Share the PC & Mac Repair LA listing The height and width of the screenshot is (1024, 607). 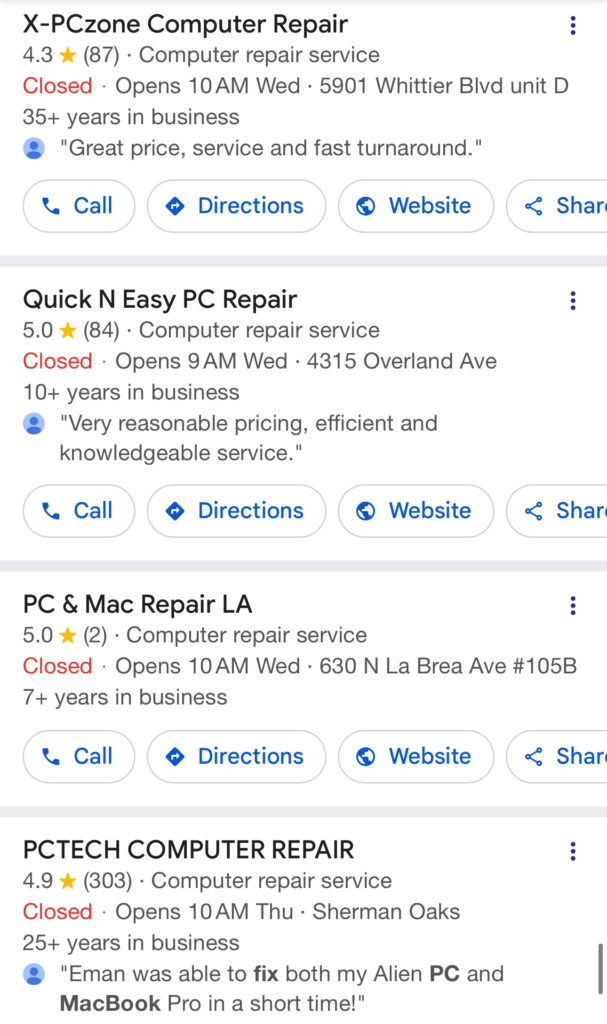(557, 756)
